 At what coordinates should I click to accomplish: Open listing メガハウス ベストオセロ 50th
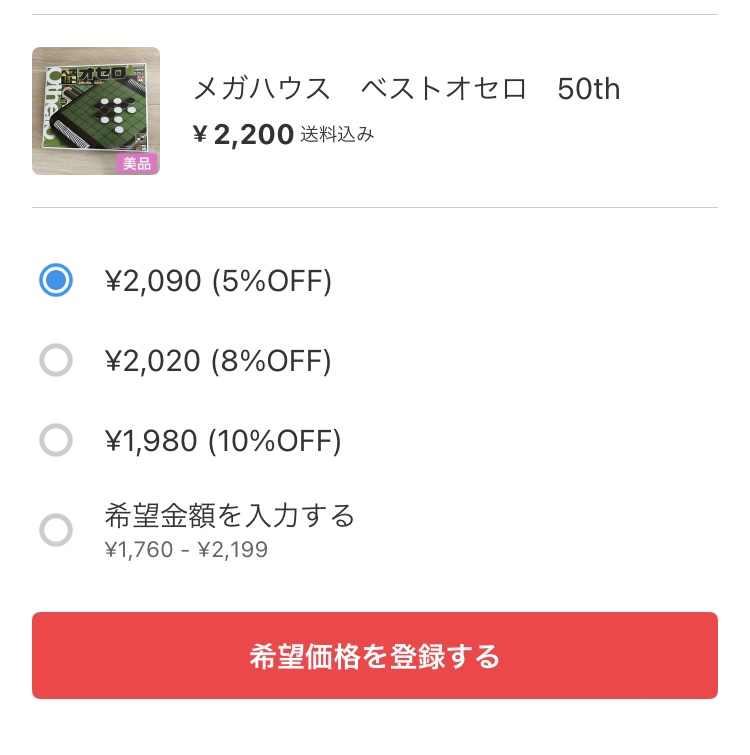pyautogui.click(x=406, y=89)
